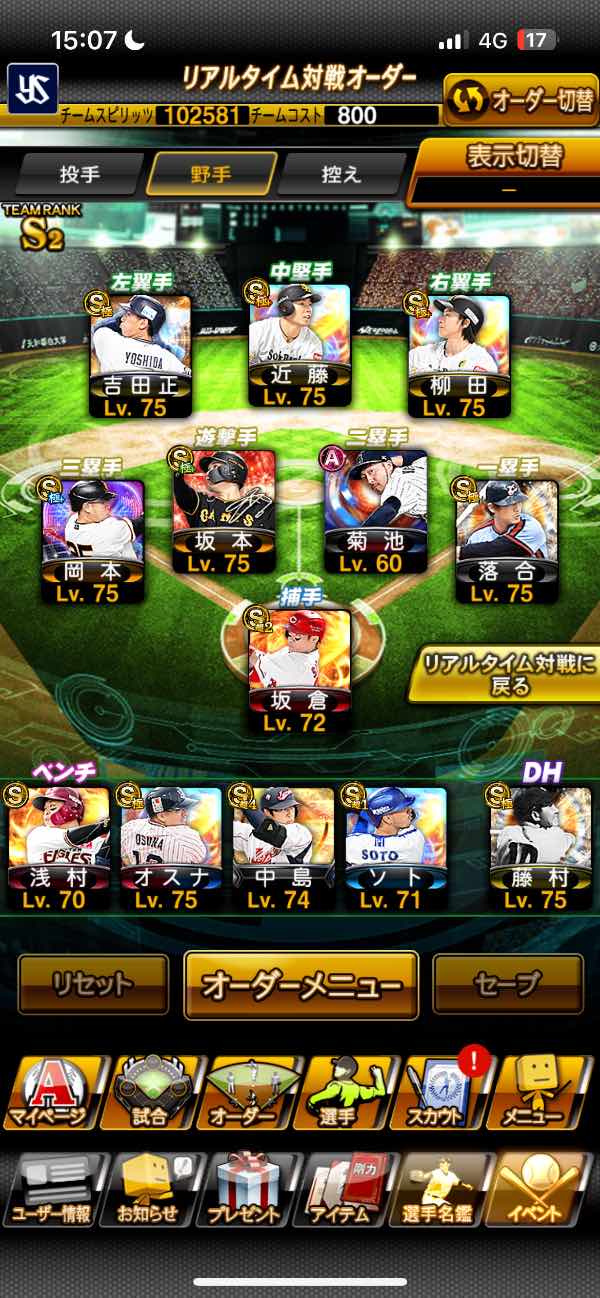Image resolution: width=600 pixels, height=1298 pixels.
Task: Tap the リセット button
Action: point(93,984)
